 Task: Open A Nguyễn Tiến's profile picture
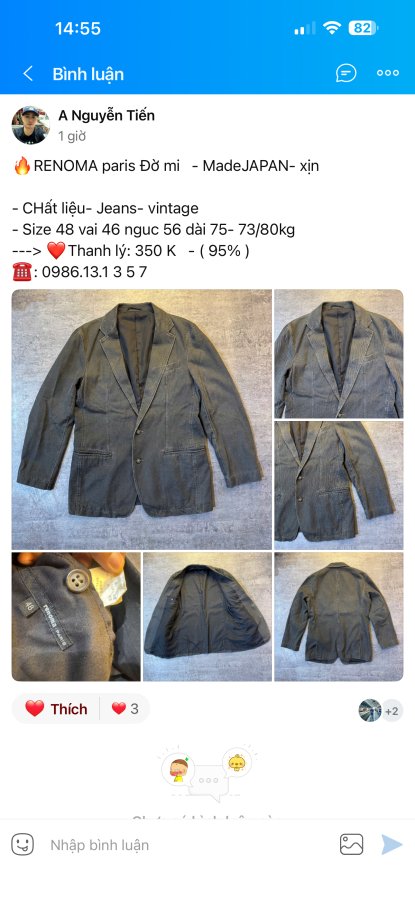(30, 125)
